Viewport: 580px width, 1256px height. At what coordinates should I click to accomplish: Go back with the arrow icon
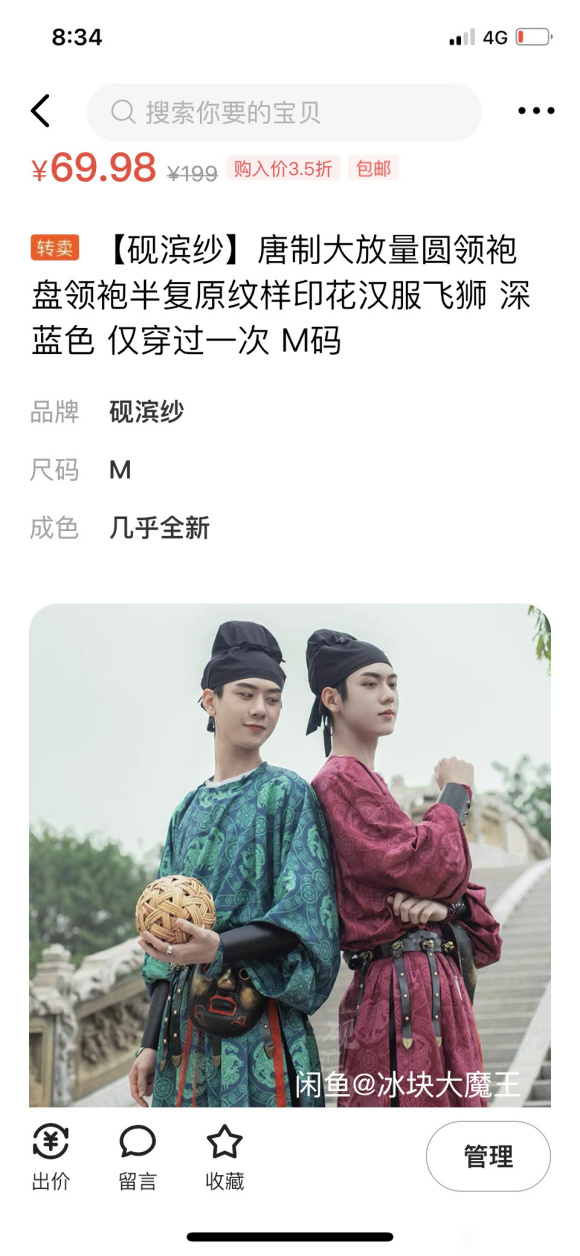pyautogui.click(x=40, y=111)
